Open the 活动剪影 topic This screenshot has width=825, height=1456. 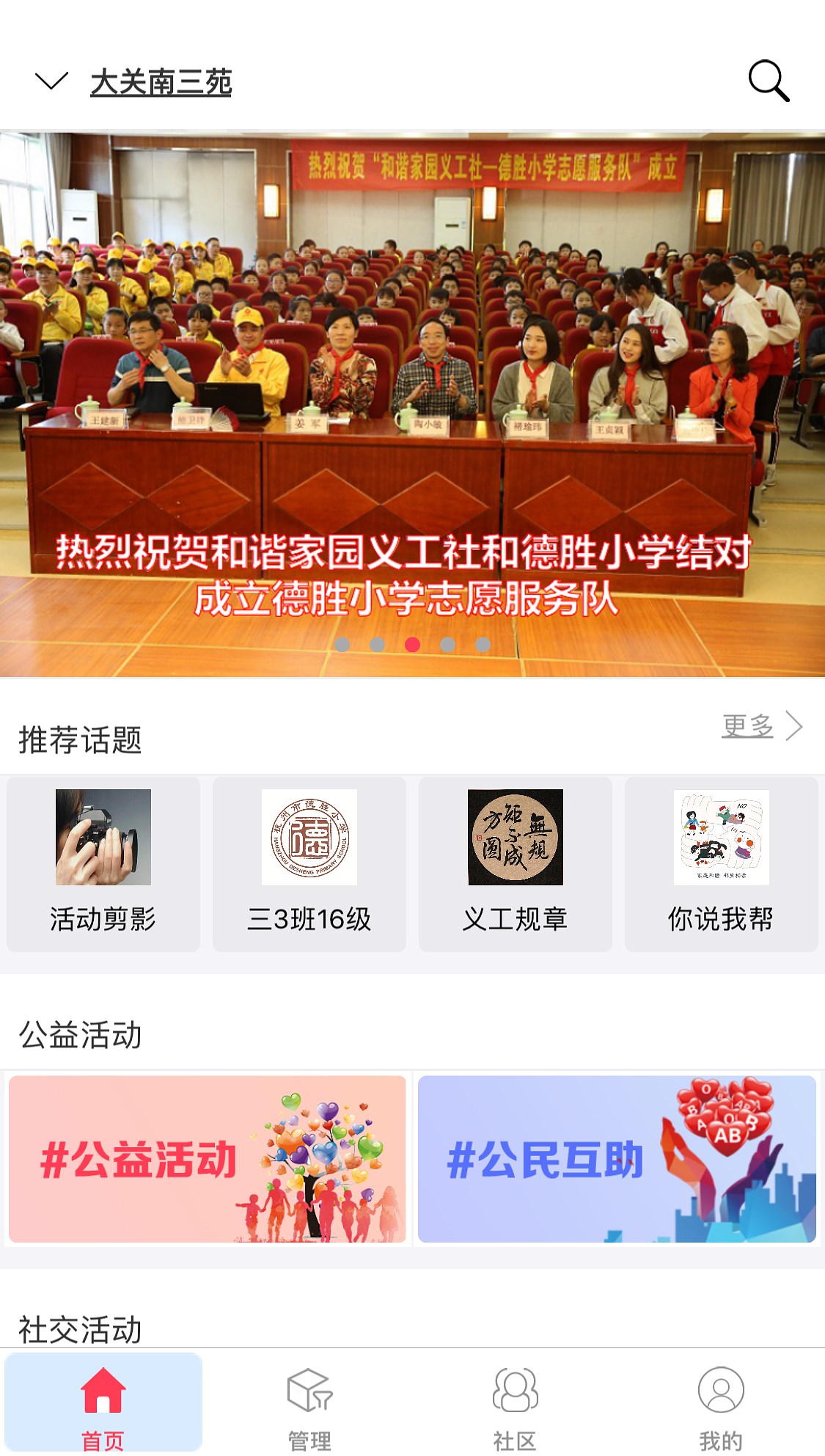(x=103, y=863)
